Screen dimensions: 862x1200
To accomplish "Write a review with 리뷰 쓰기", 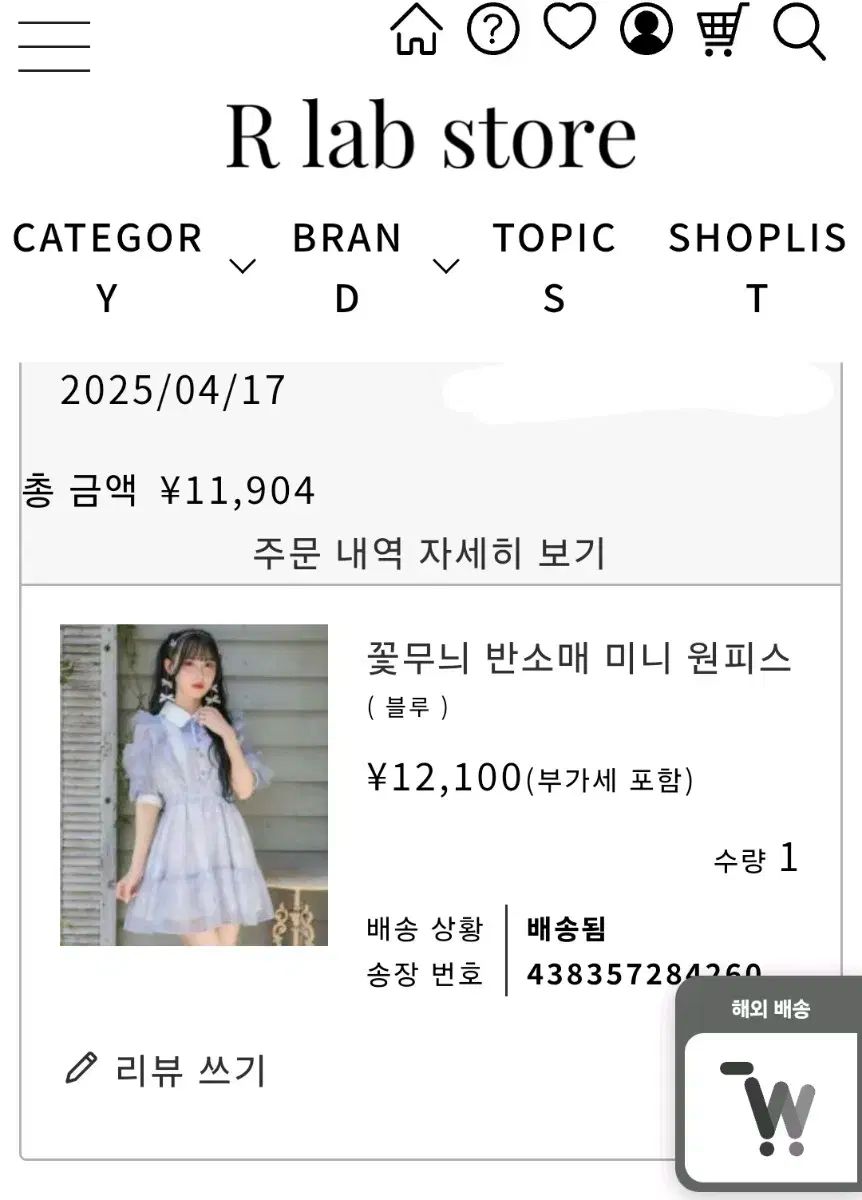I will coord(166,1070).
